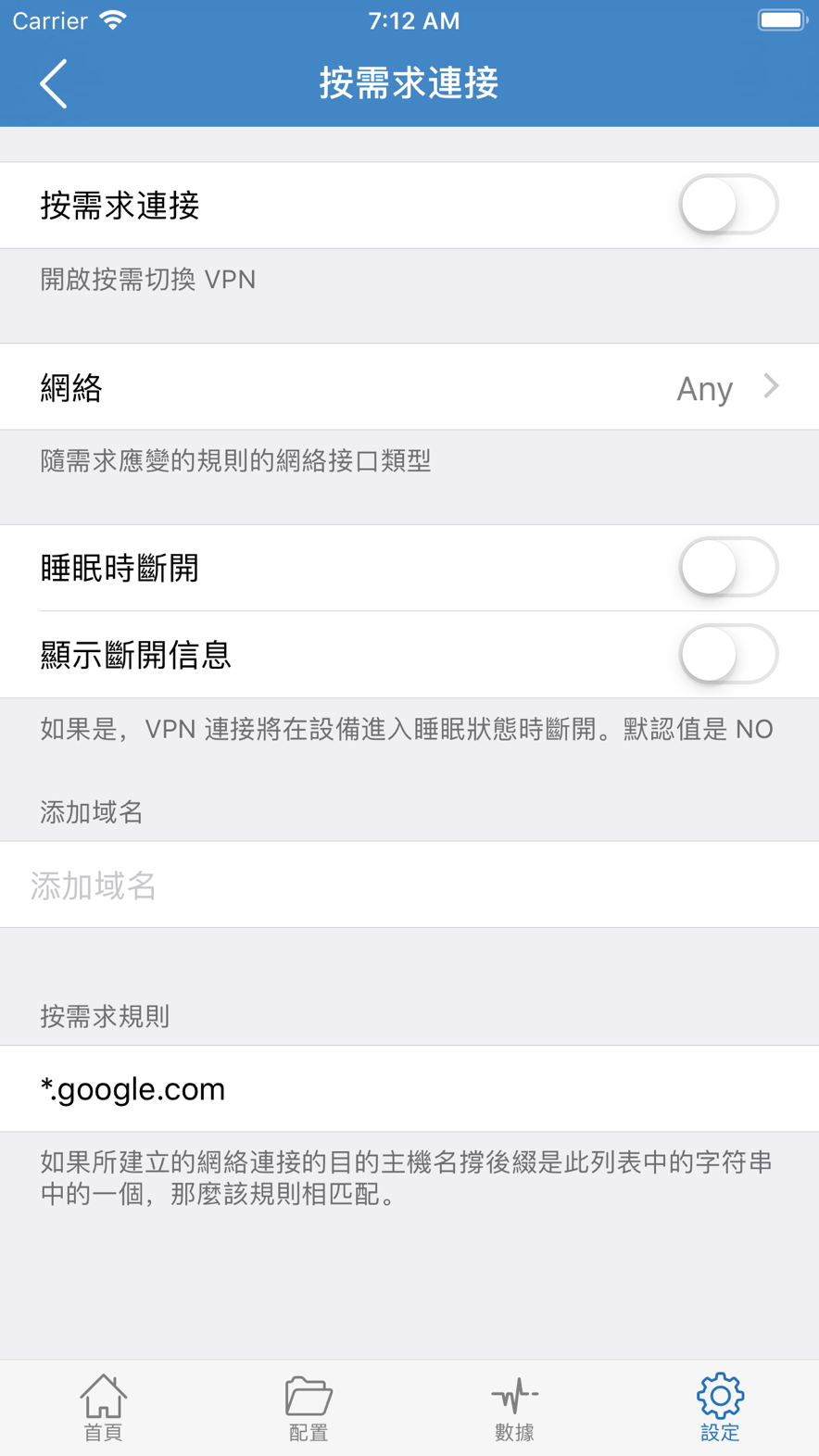Tap the 設定 tab
The height and width of the screenshot is (1456, 819).
719,1408
